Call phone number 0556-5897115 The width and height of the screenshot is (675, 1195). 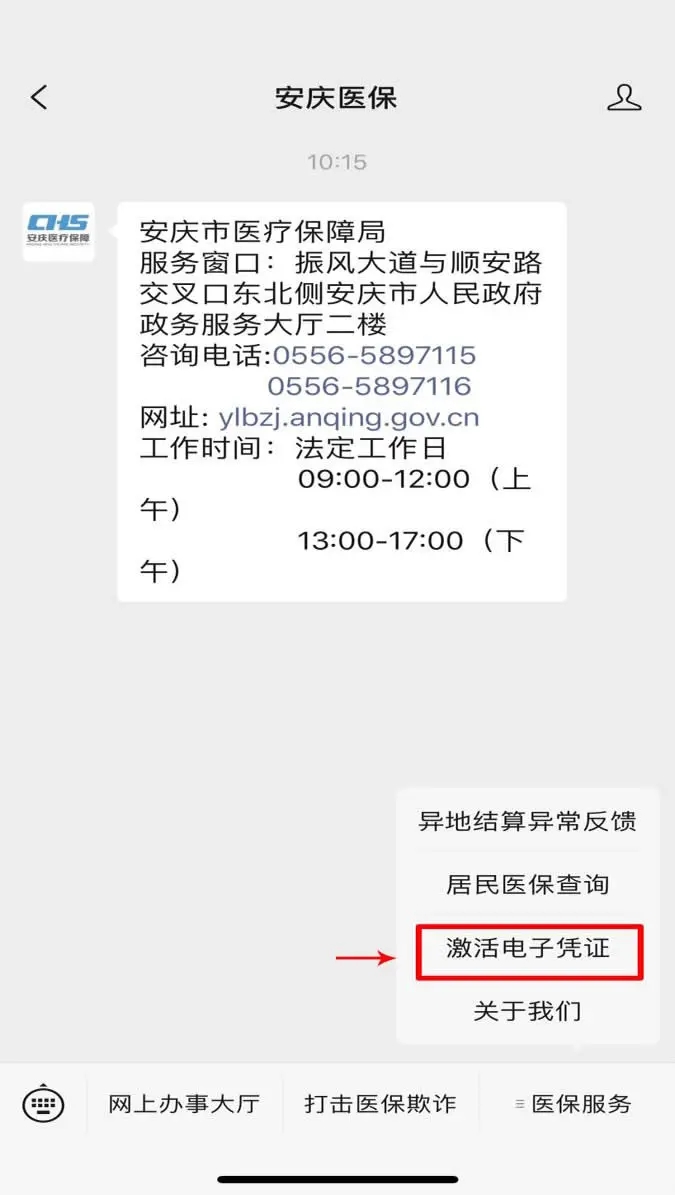coord(375,355)
